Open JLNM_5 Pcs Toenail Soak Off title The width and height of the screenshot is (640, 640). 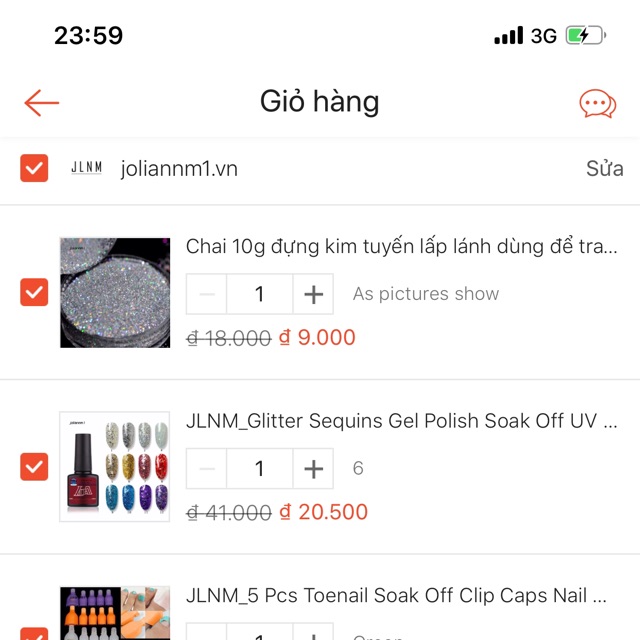tap(396, 596)
